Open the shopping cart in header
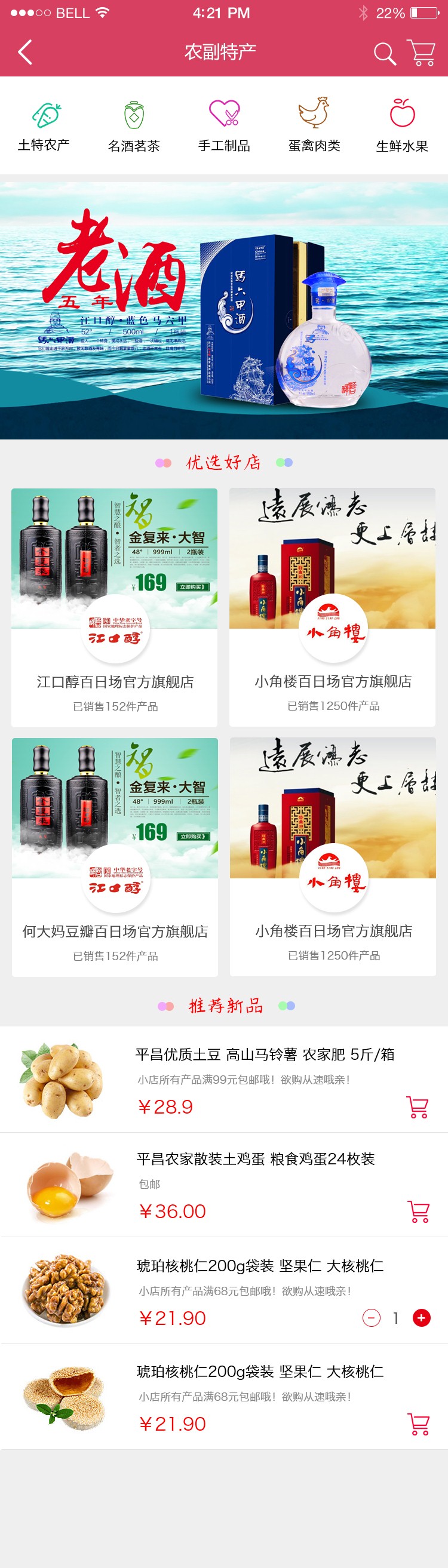 pyautogui.click(x=421, y=53)
